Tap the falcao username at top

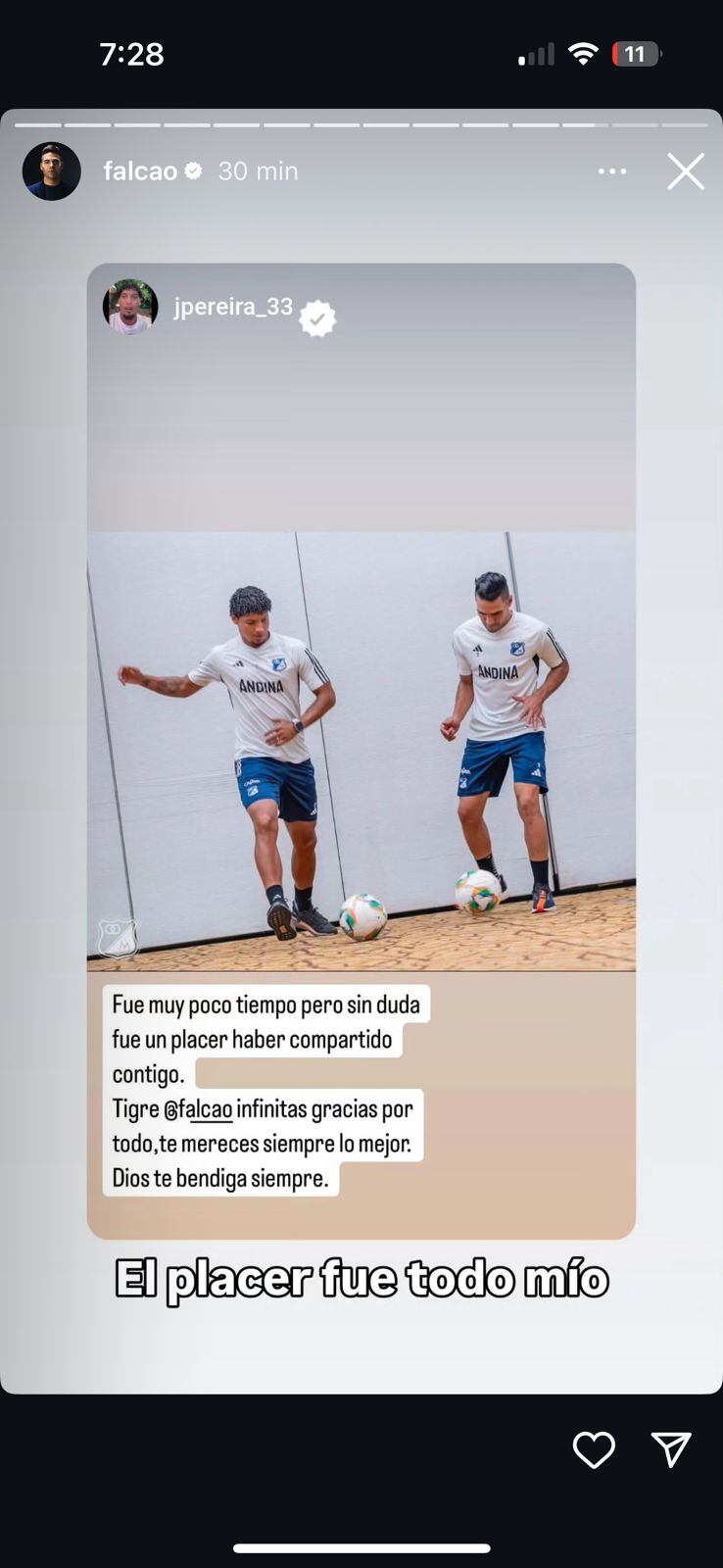point(140,171)
